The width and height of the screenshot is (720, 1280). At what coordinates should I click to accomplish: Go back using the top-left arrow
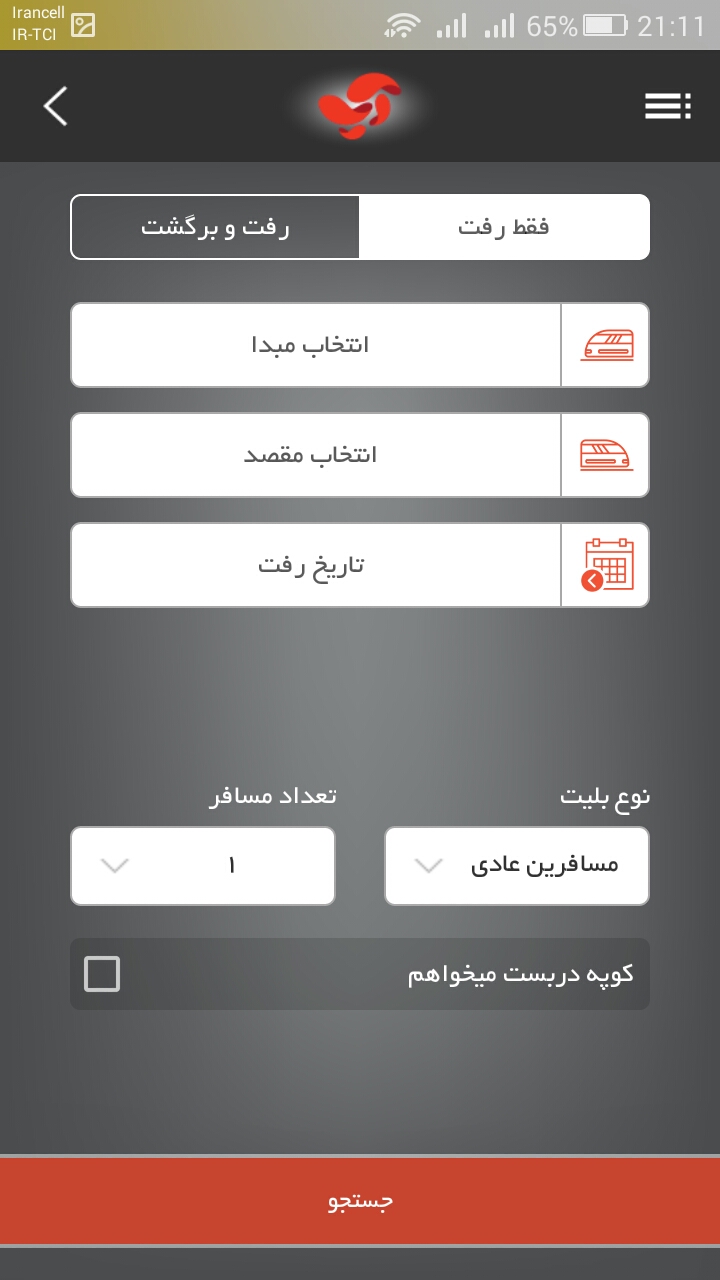(55, 106)
